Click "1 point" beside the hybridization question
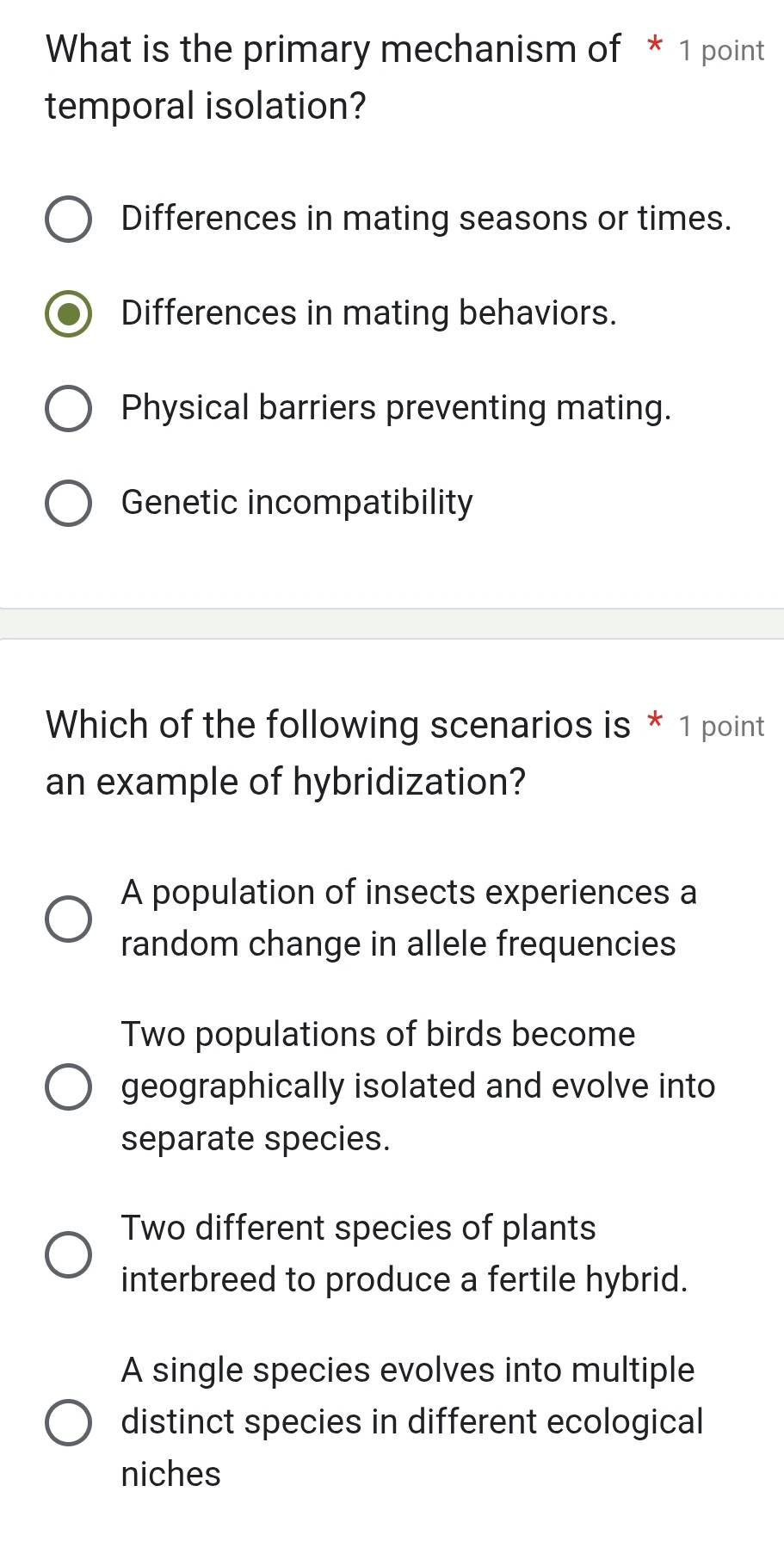The height and width of the screenshot is (1560, 784). coord(723,726)
